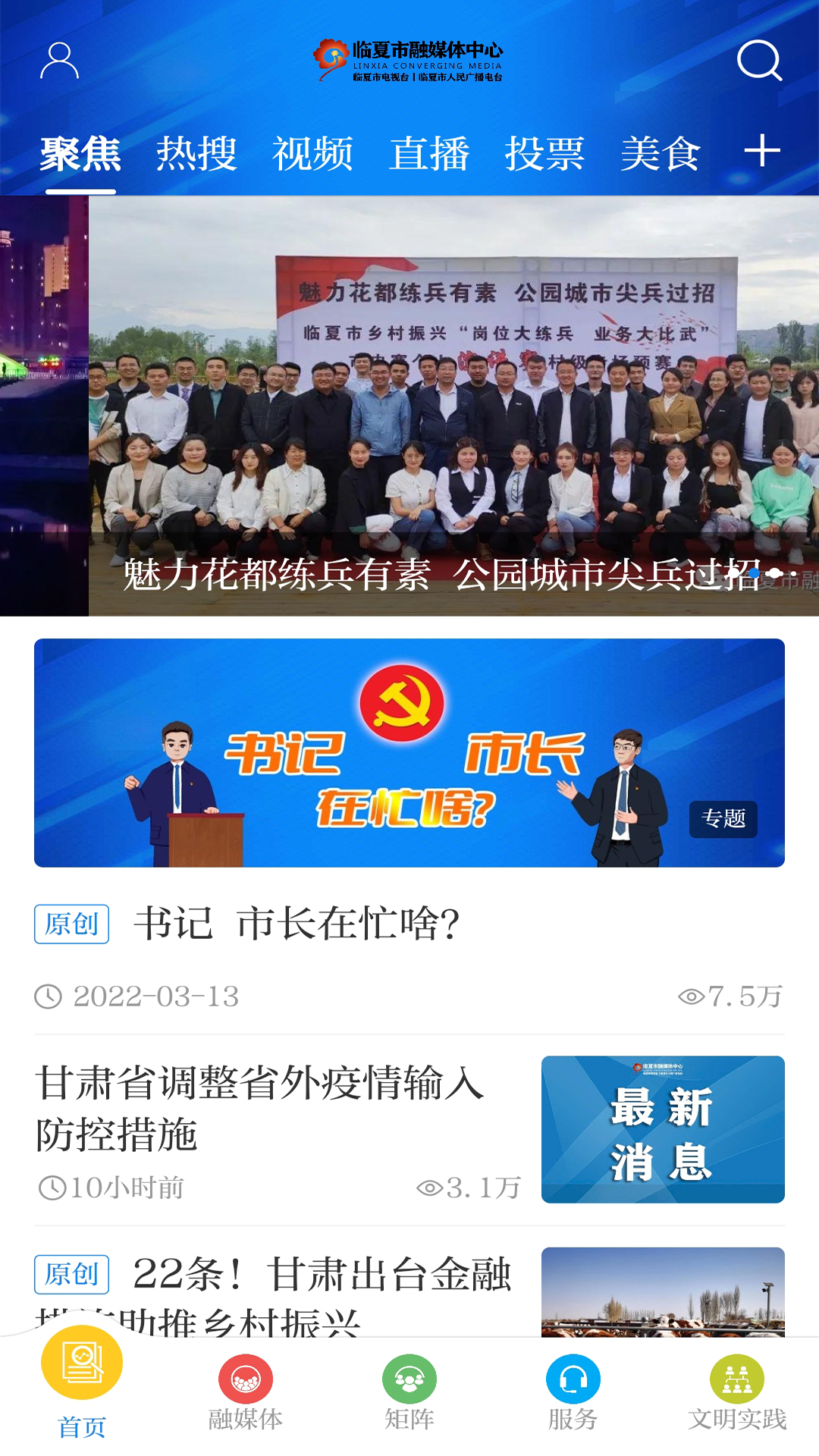Open the 直播 tab

[x=429, y=154]
